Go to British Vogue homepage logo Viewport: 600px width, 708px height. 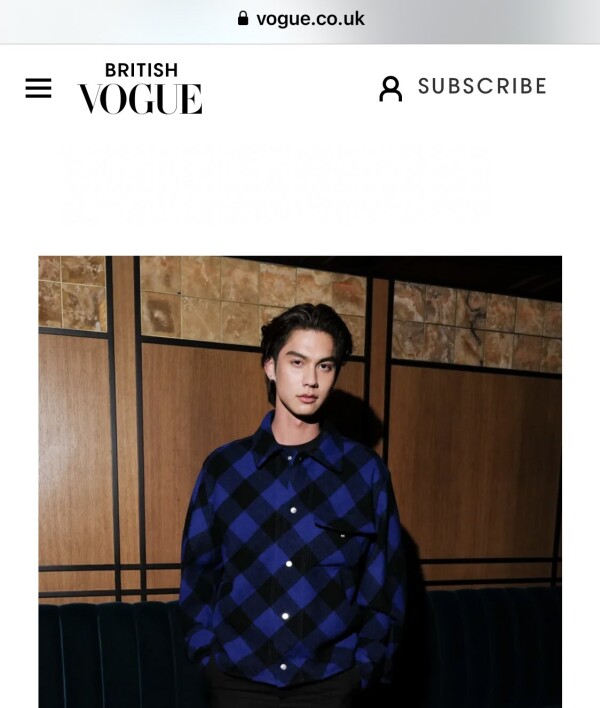[140, 88]
